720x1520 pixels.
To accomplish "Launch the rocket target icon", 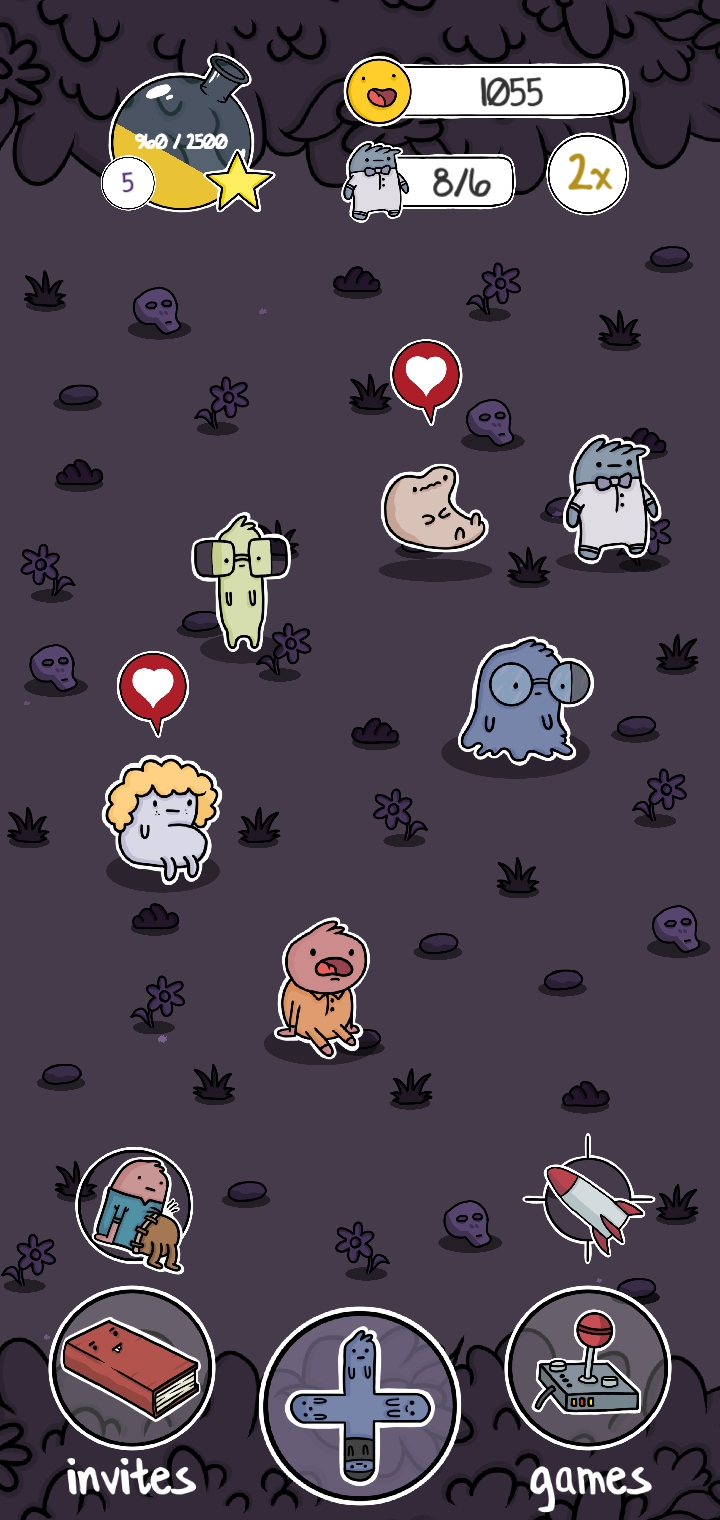I will coord(588,1198).
